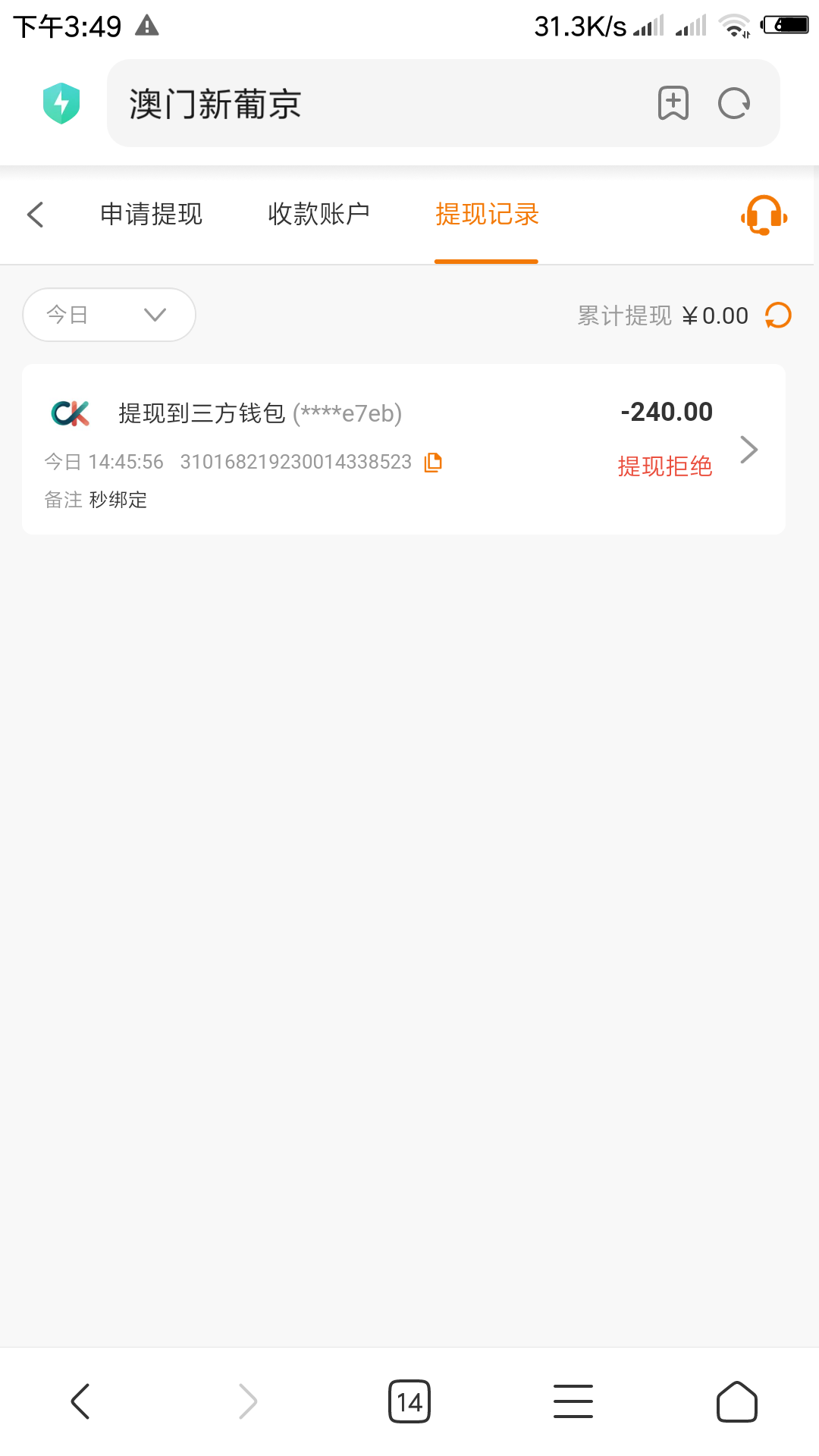819x1456 pixels.
Task: Add this page to bookmarks
Action: 673,103
